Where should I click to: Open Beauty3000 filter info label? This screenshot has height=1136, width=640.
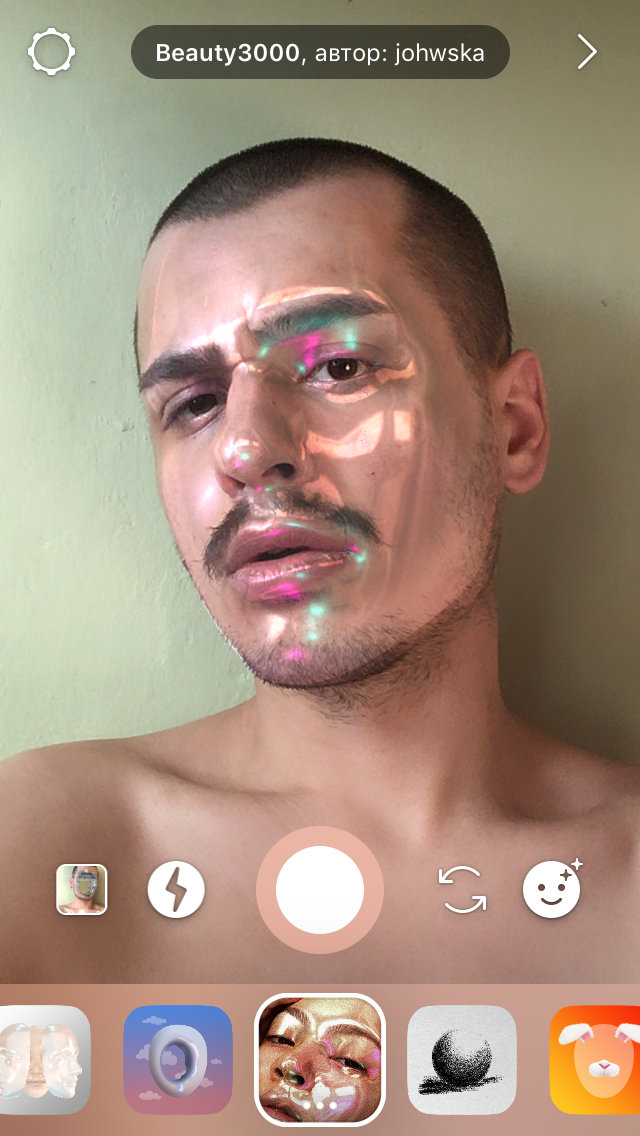320,53
